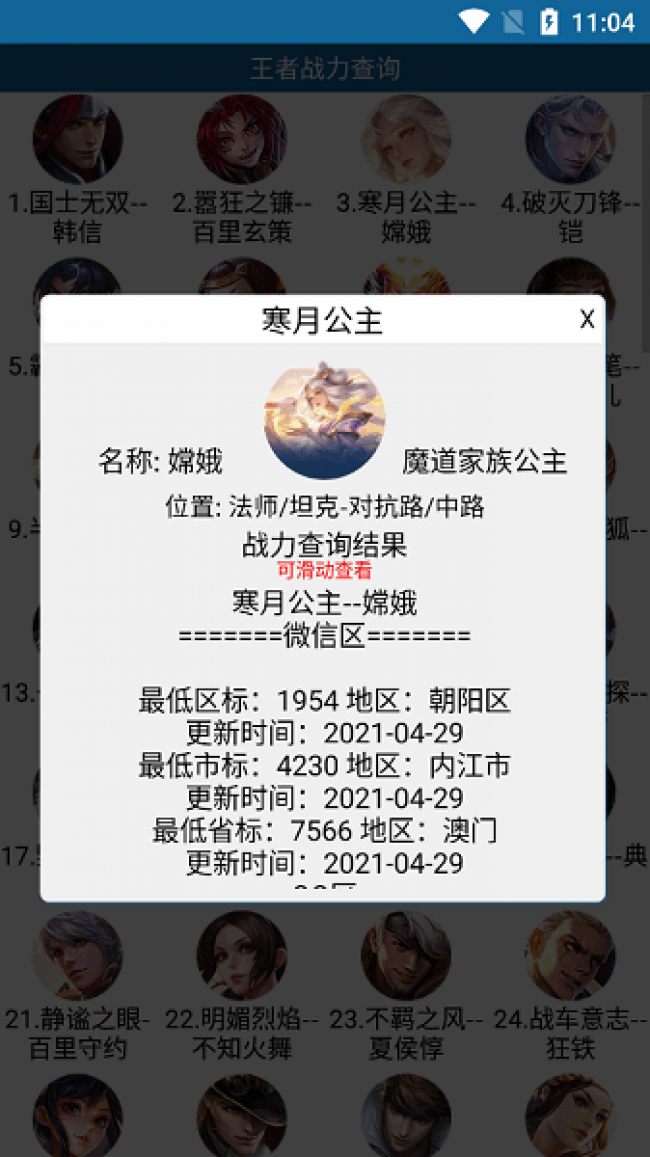Tap the 寒月公主--嫦娥 grid item

406,140
